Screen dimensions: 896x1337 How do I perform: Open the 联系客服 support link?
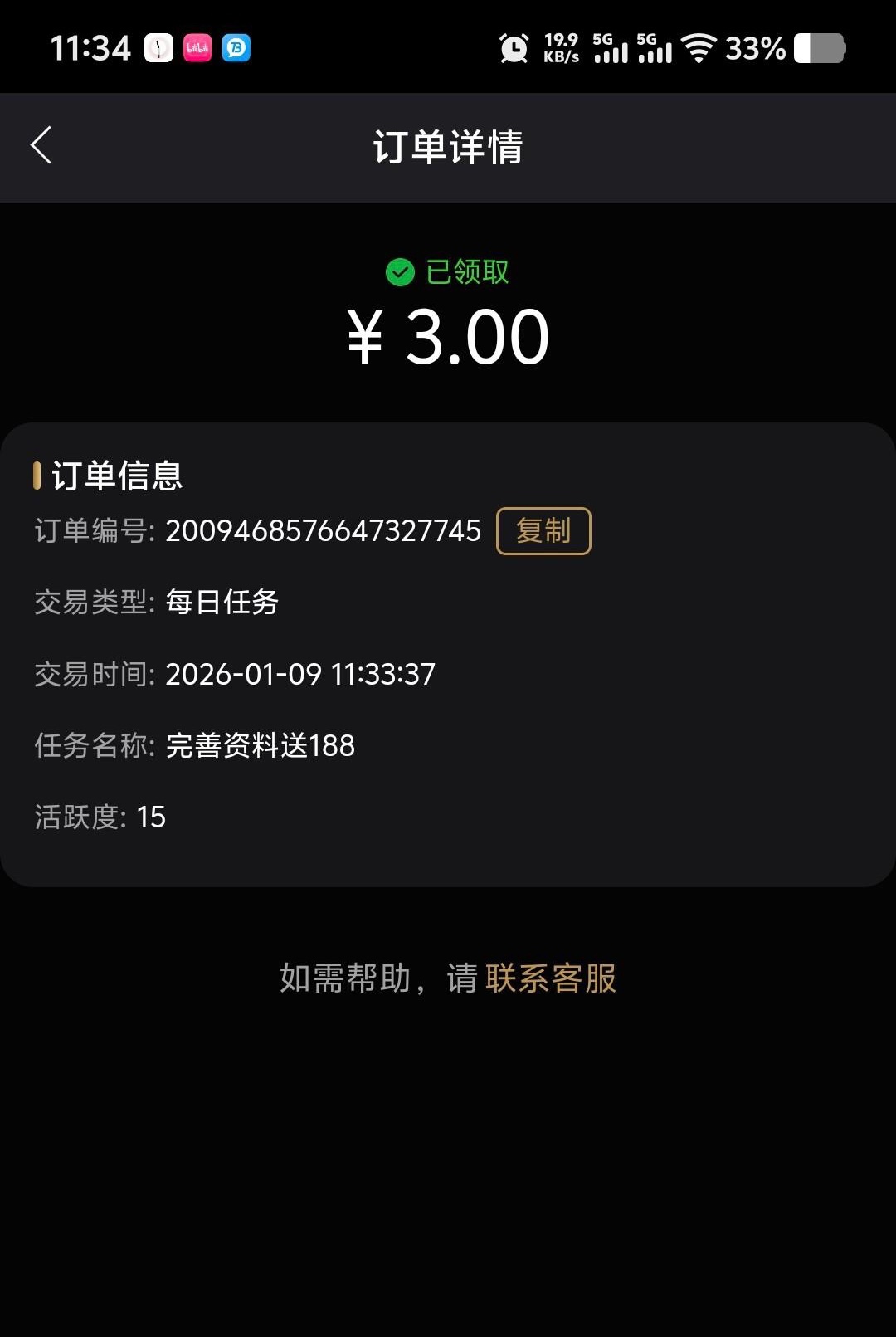551,978
